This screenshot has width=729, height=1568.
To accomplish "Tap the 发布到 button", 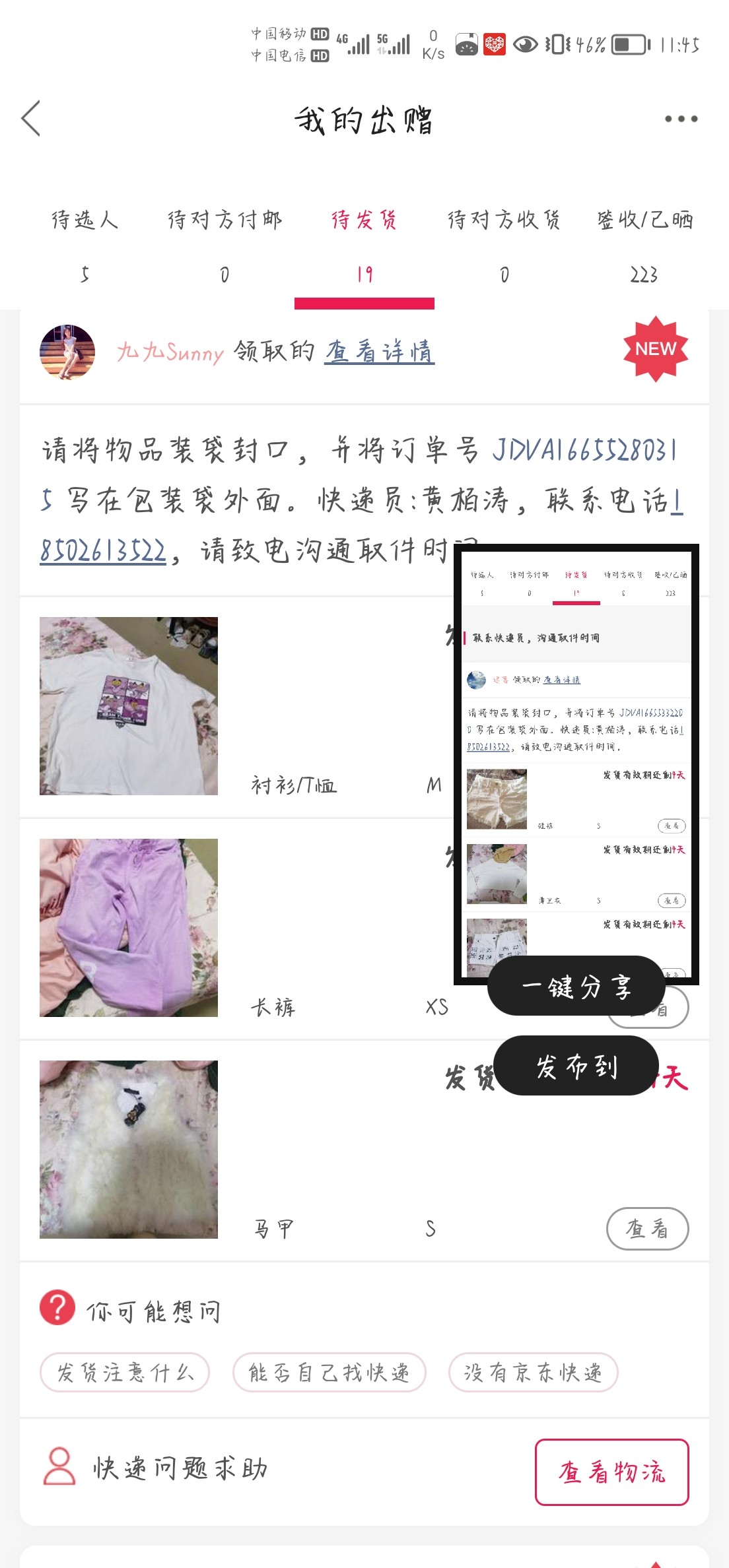I will tap(576, 1066).
